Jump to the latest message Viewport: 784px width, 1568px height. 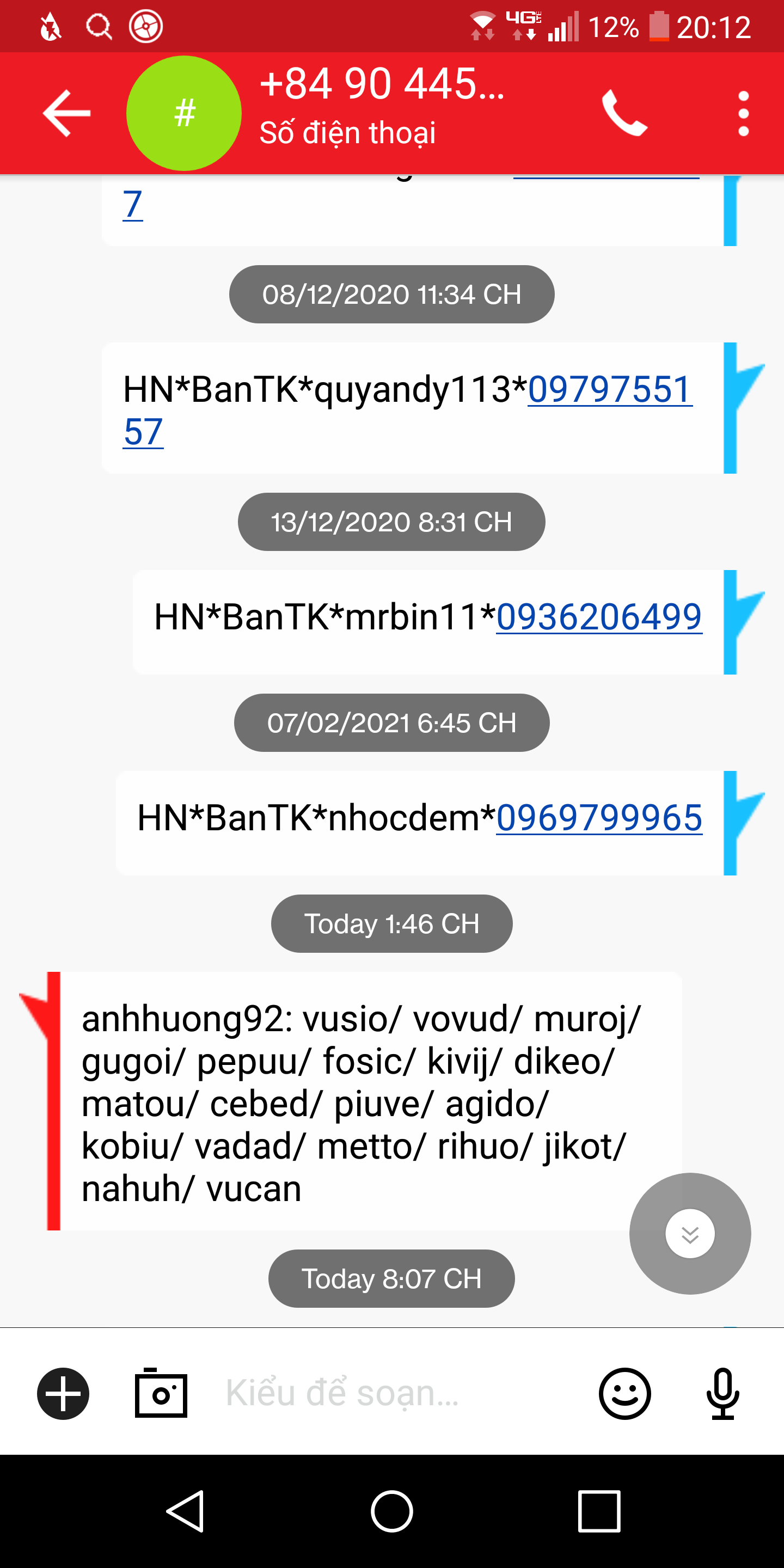[x=690, y=1234]
